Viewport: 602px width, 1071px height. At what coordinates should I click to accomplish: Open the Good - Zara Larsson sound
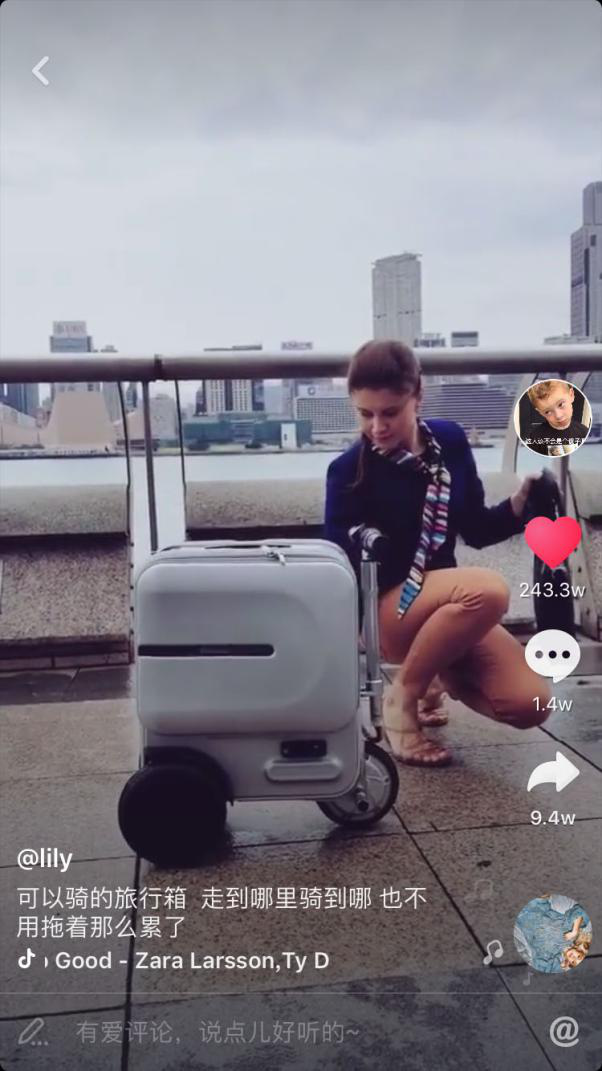190,961
